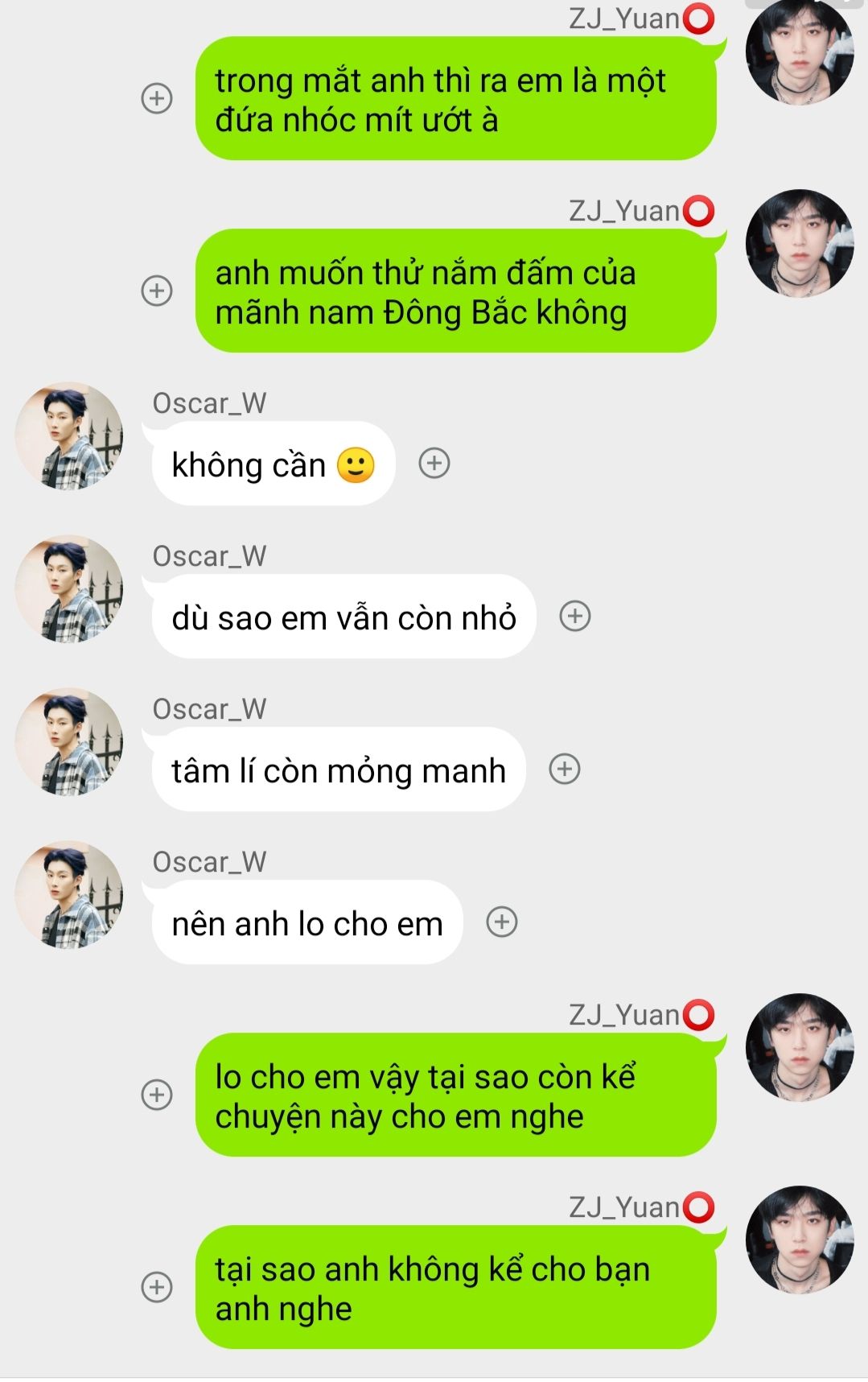Tap plus icon beside "anh muốn thử nắm đấm" message
Image resolution: width=868 pixels, height=1382 pixels.
pyautogui.click(x=157, y=291)
